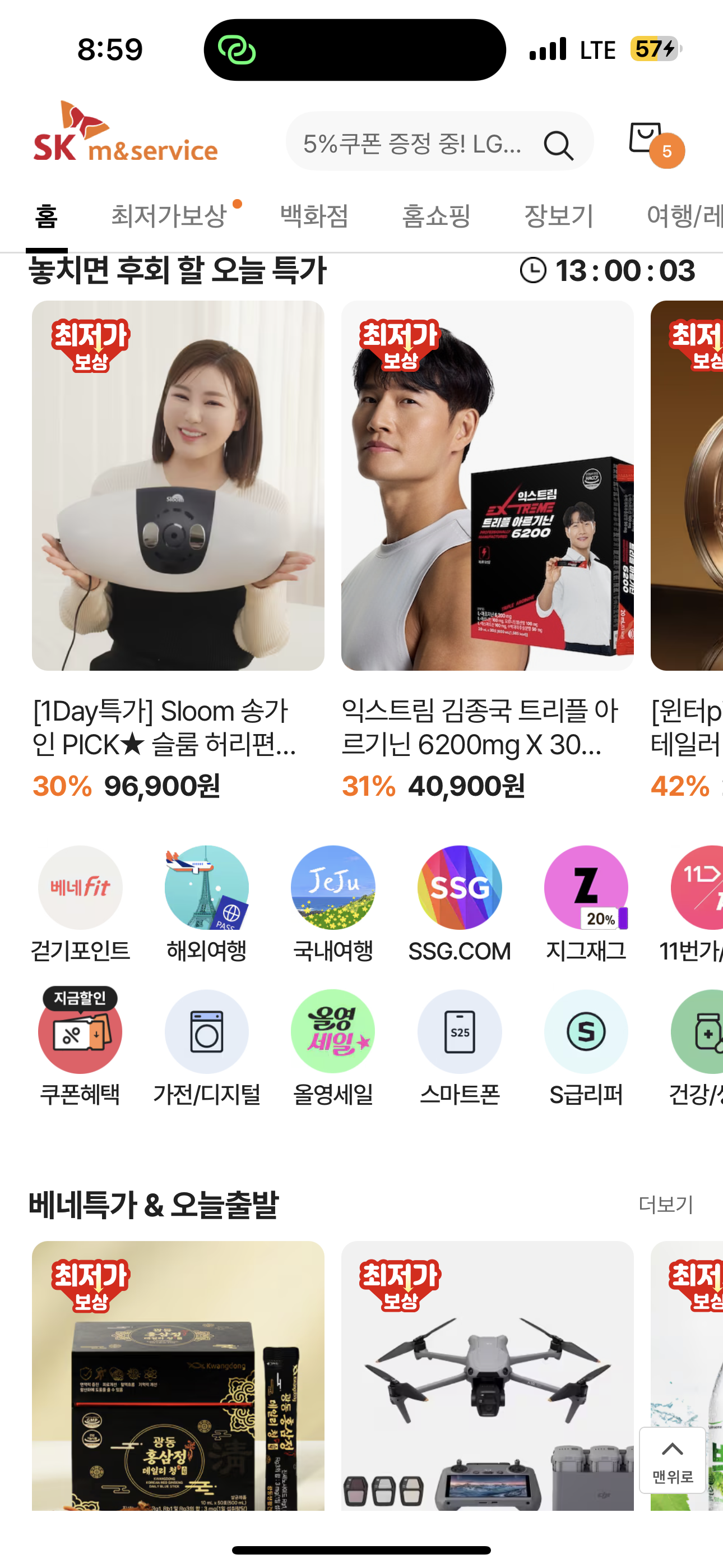This screenshot has width=723, height=1568.
Task: Open the 올영세일 shortcut
Action: click(x=333, y=1048)
